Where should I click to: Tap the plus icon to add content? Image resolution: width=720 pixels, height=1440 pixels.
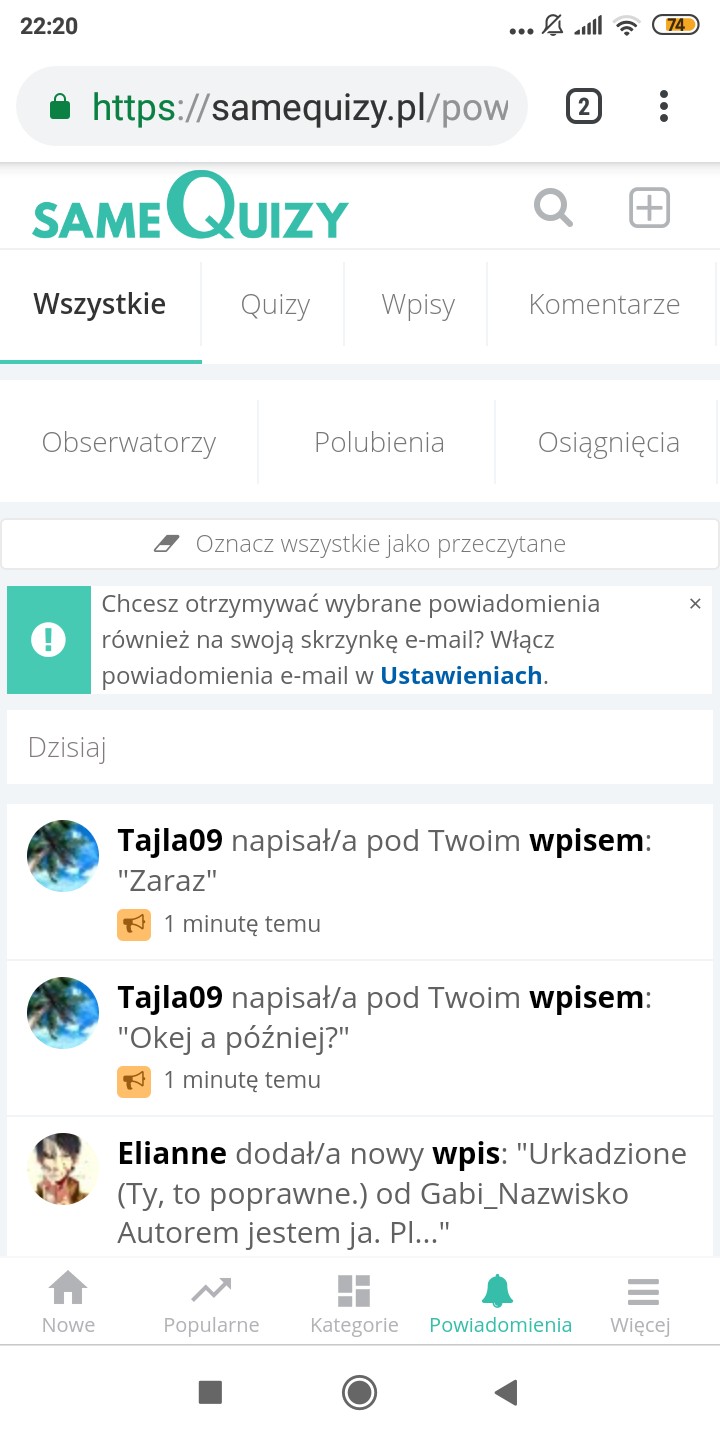point(649,208)
